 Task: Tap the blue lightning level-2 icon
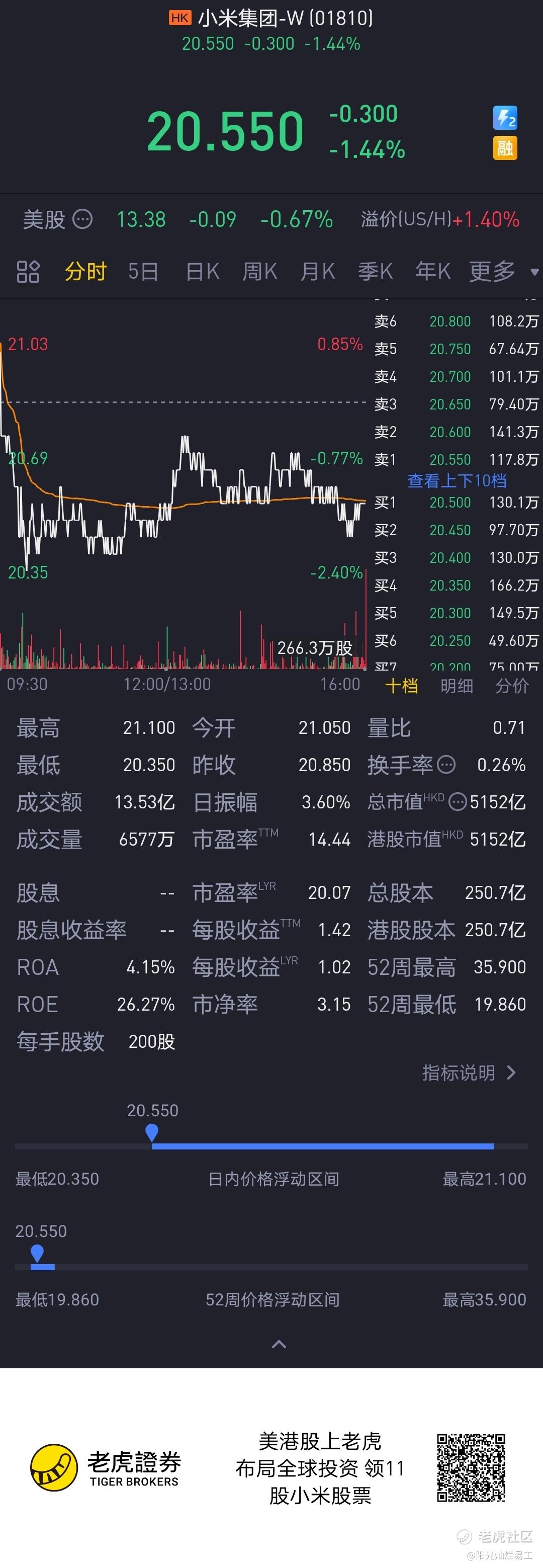[x=505, y=118]
